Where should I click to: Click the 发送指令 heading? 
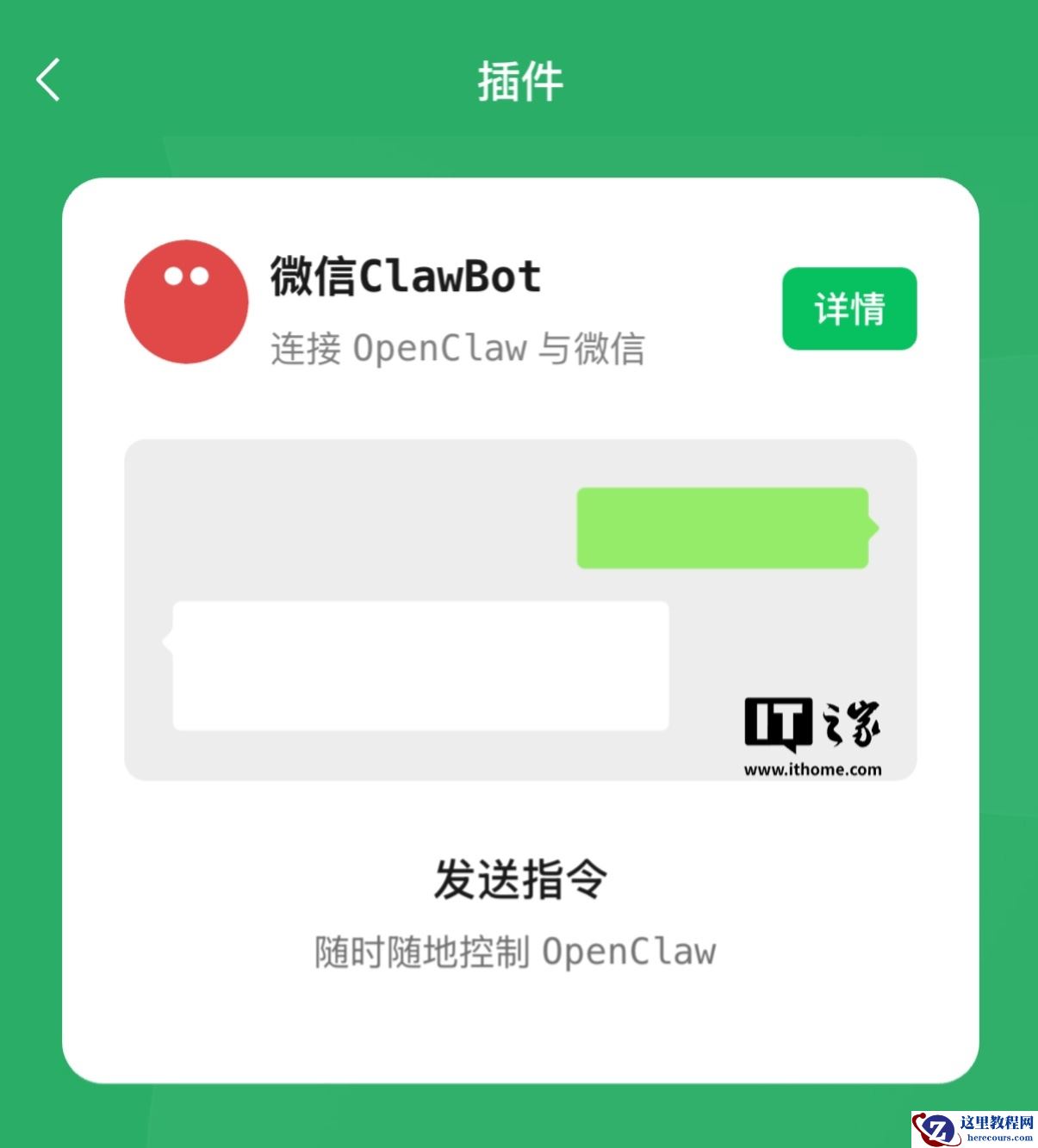[519, 880]
